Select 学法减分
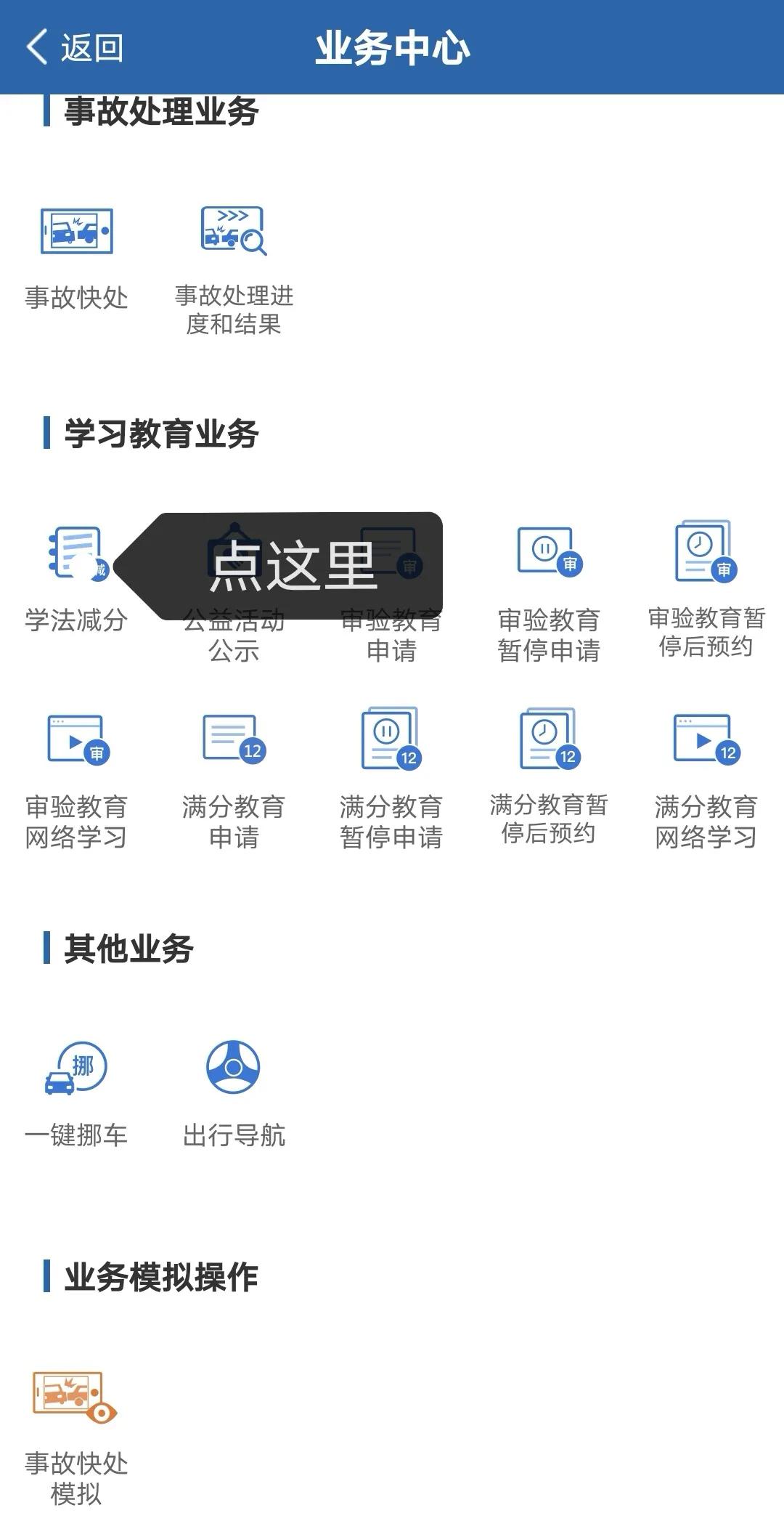The width and height of the screenshot is (784, 1513). tap(76, 579)
